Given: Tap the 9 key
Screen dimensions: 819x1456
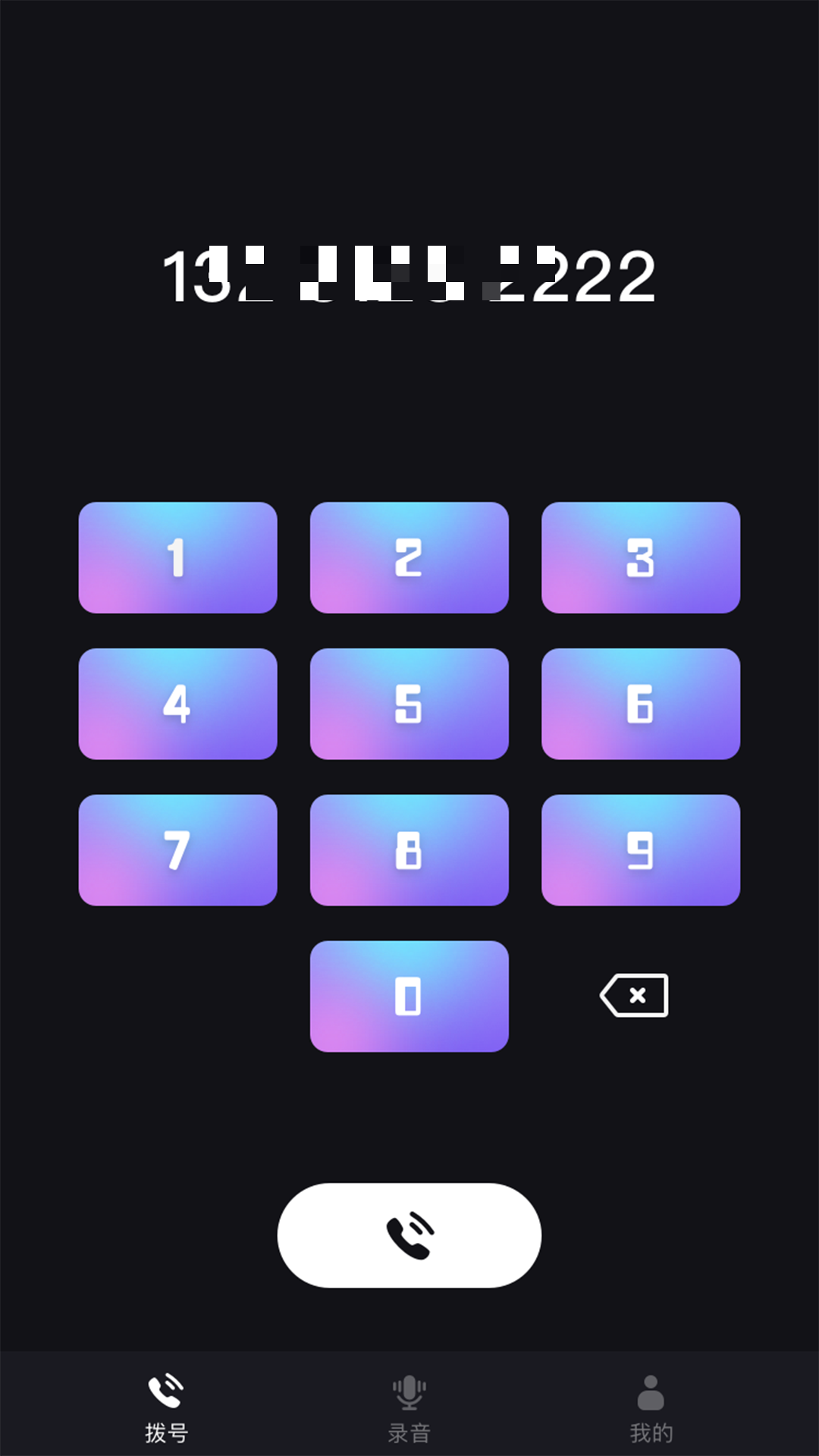Looking at the screenshot, I should click(x=641, y=850).
